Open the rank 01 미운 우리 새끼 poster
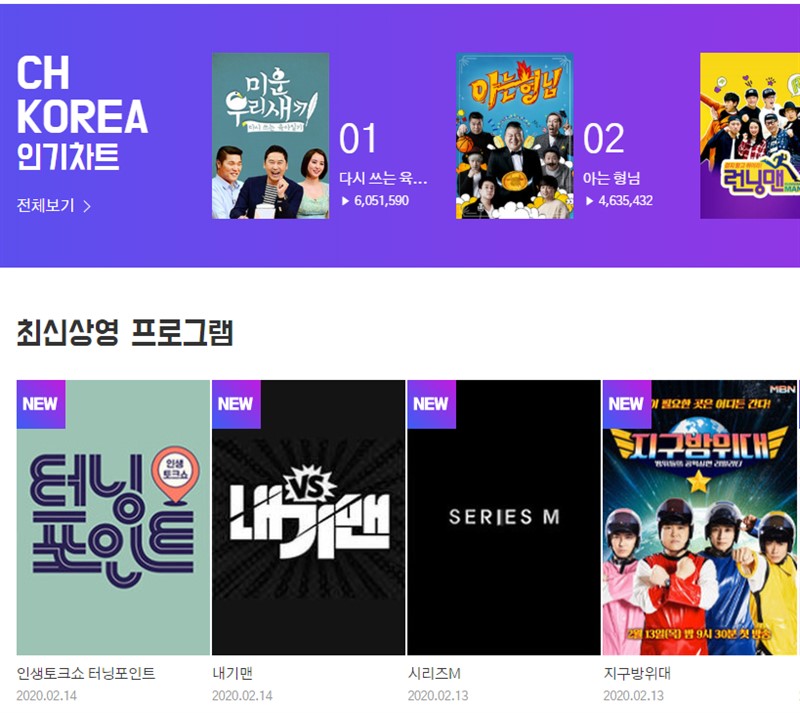800x713 pixels. click(270, 136)
